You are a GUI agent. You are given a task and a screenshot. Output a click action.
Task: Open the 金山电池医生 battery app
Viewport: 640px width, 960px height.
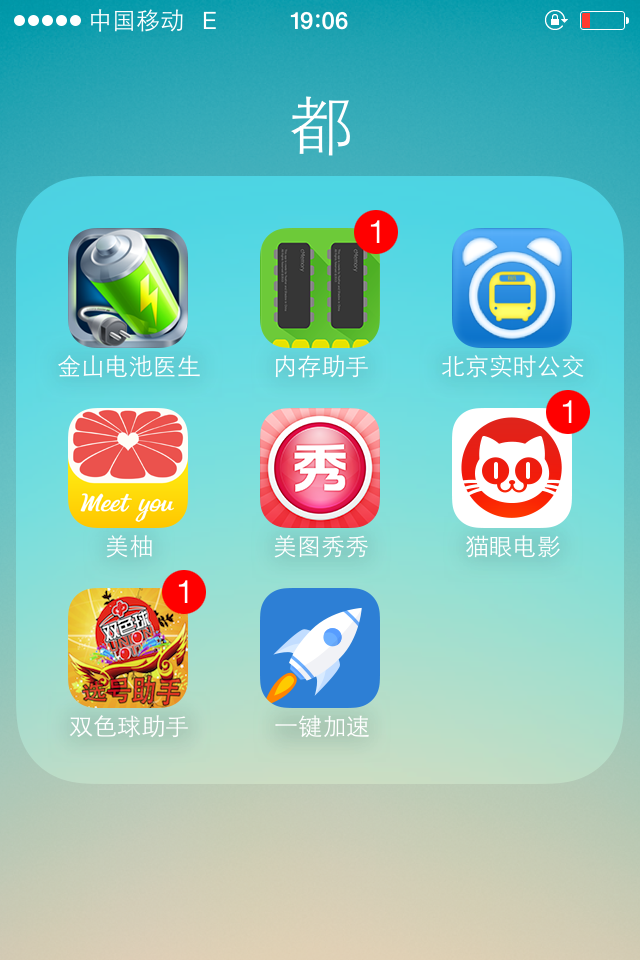click(128, 288)
